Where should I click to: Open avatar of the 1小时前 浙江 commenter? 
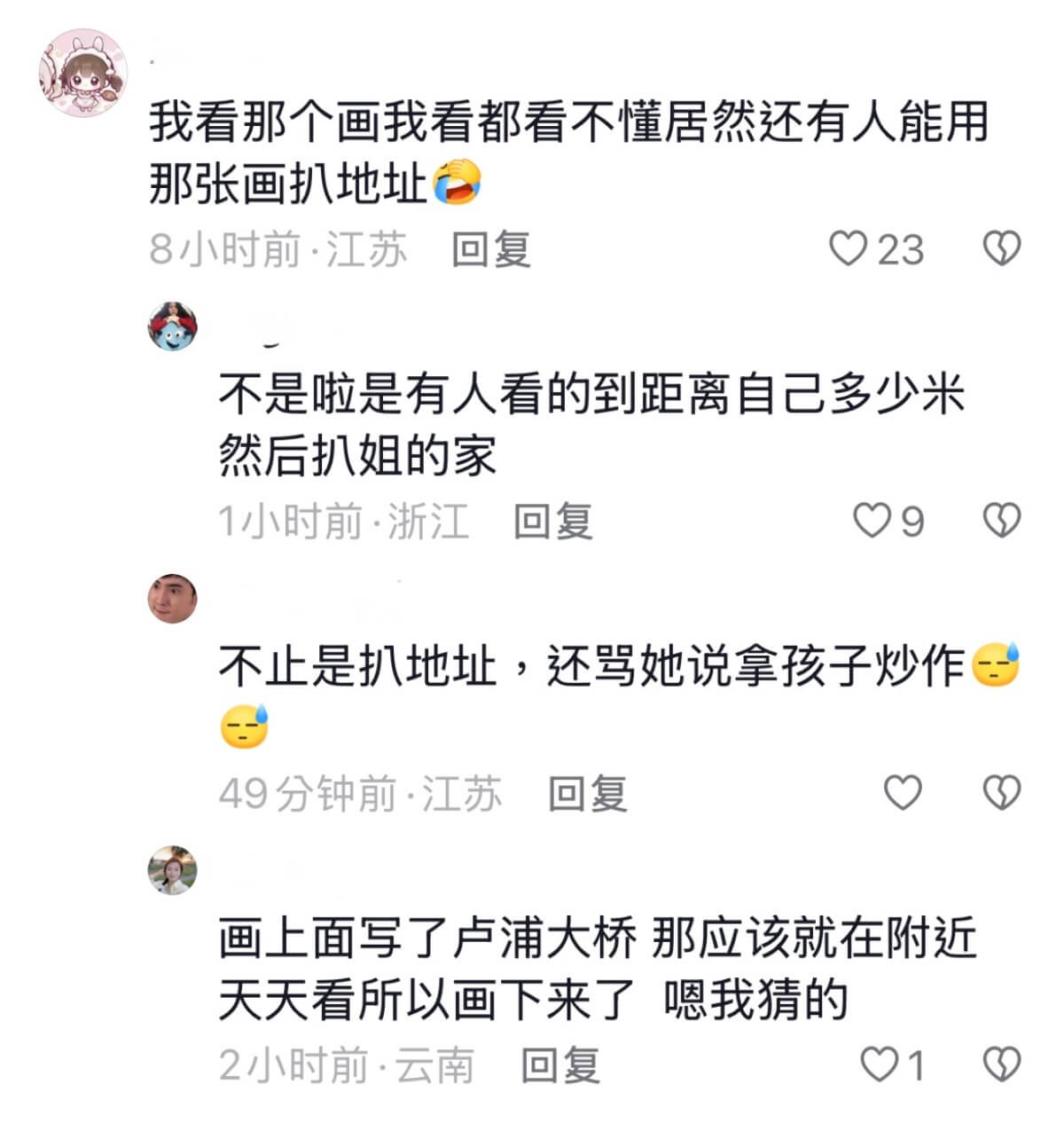pos(172,326)
